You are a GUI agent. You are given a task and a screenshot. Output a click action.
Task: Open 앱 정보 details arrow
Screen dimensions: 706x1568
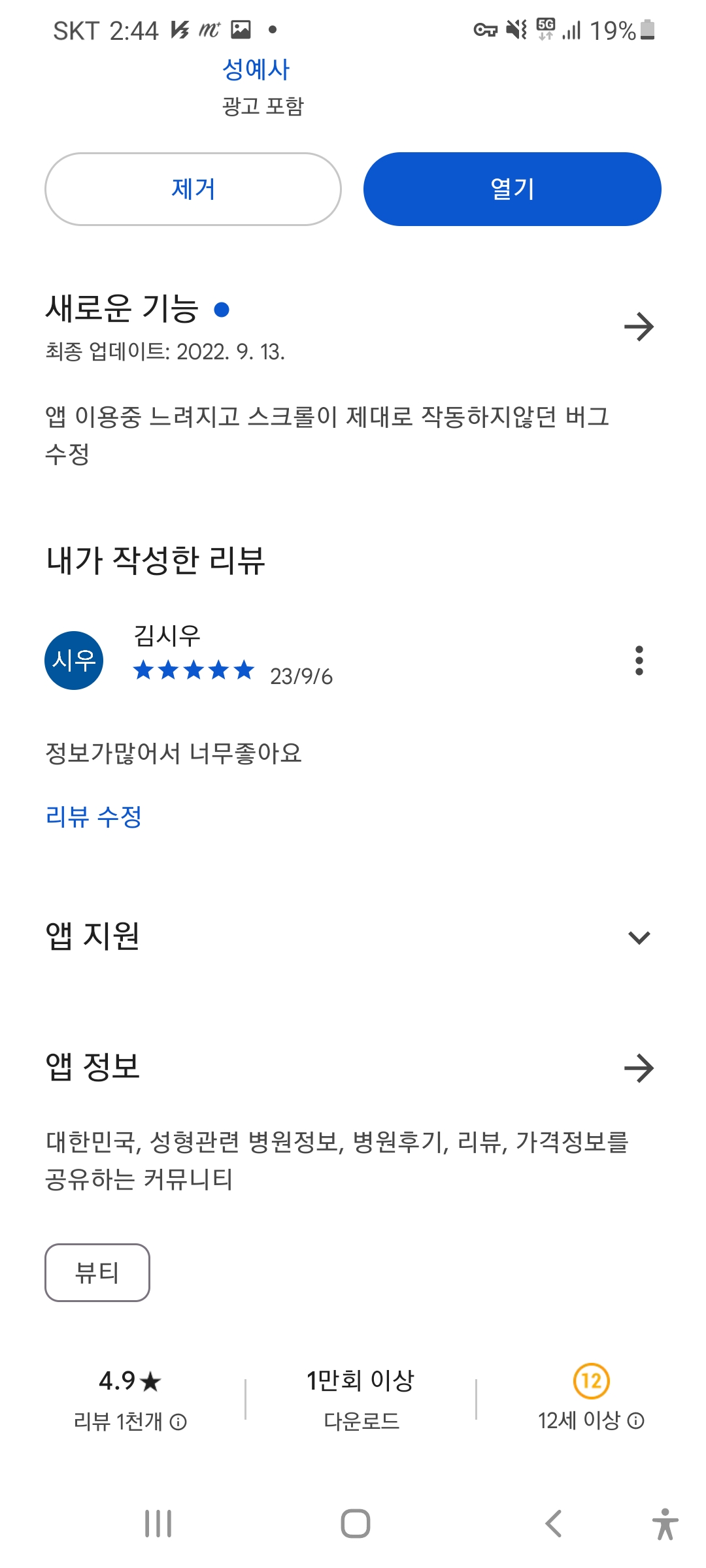[639, 1069]
